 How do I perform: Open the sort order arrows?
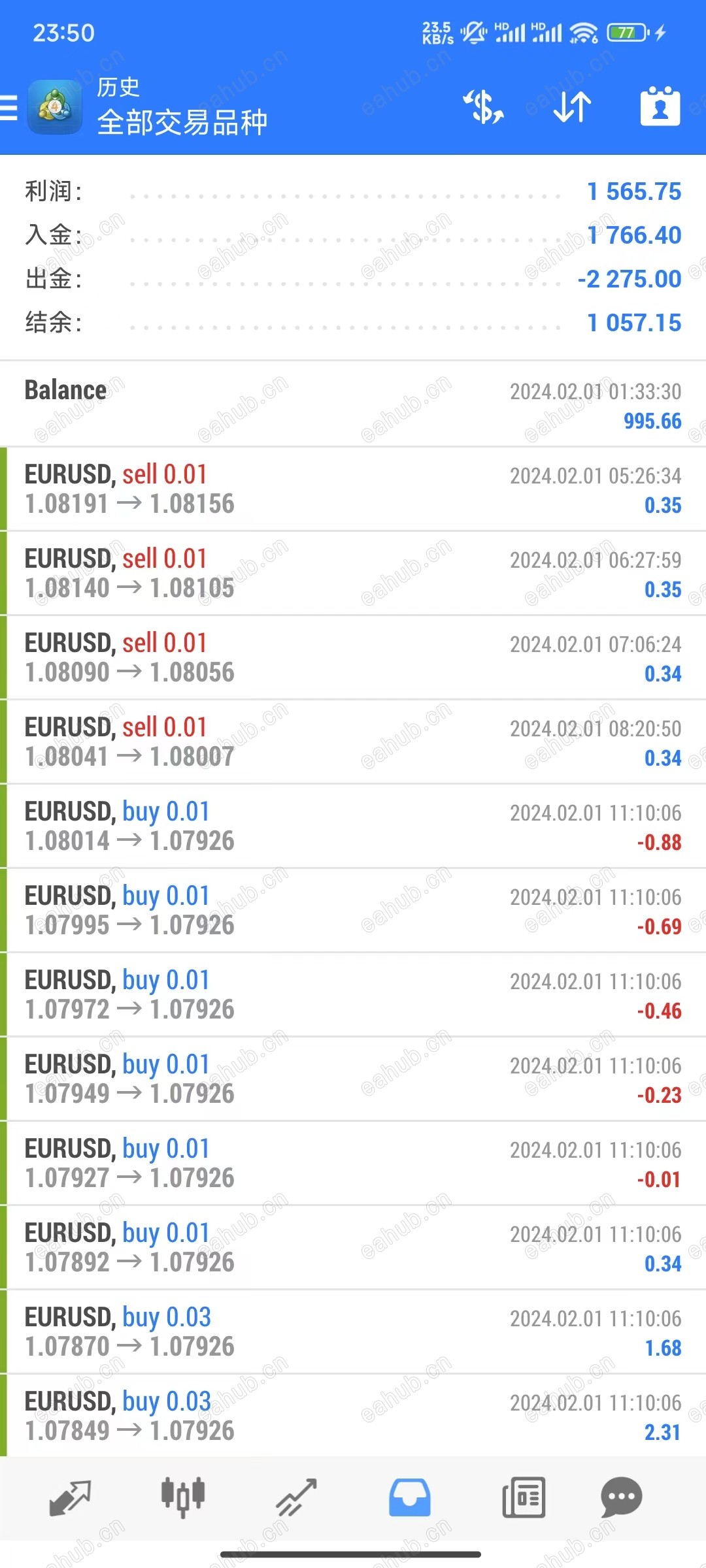(x=572, y=107)
